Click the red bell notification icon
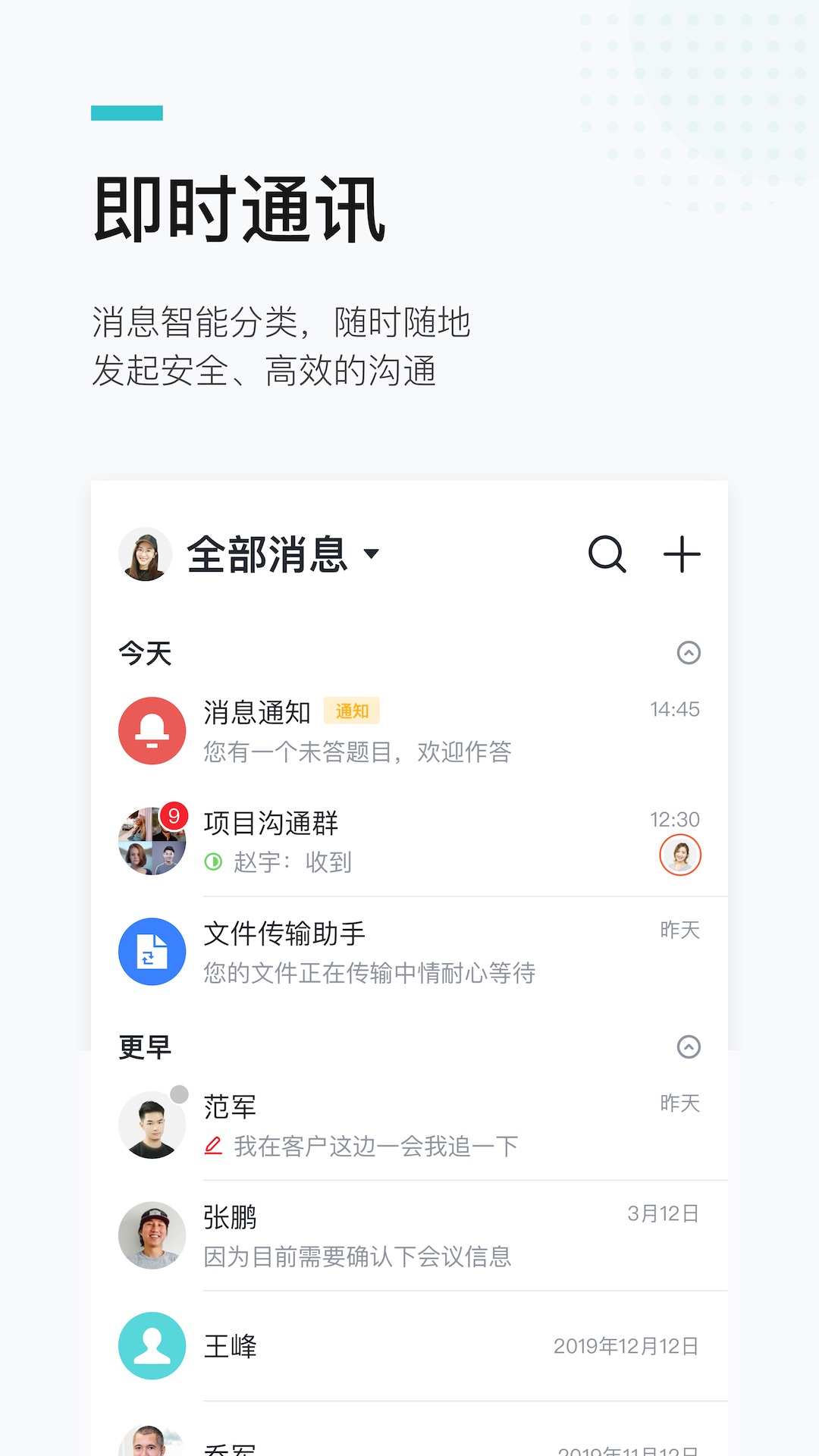This screenshot has width=819, height=1456. pos(151,730)
